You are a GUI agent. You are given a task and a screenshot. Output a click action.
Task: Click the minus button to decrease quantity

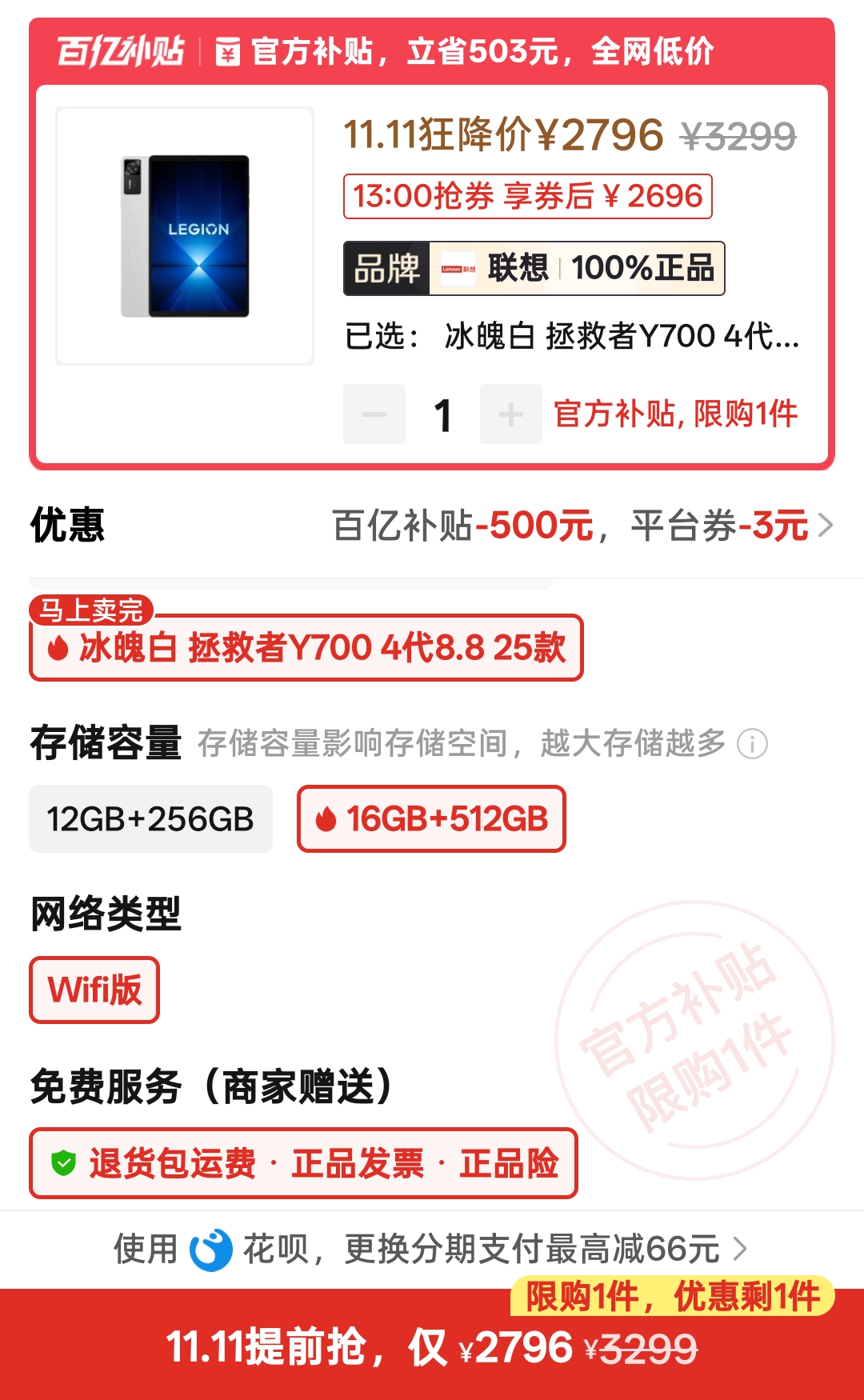374,414
